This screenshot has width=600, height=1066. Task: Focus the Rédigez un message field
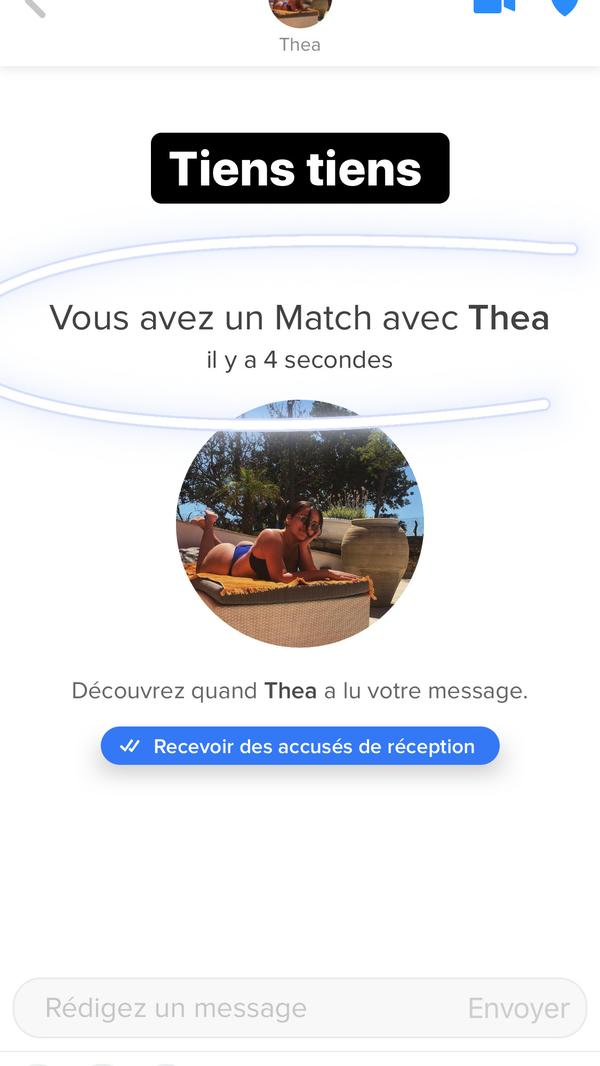point(240,1008)
